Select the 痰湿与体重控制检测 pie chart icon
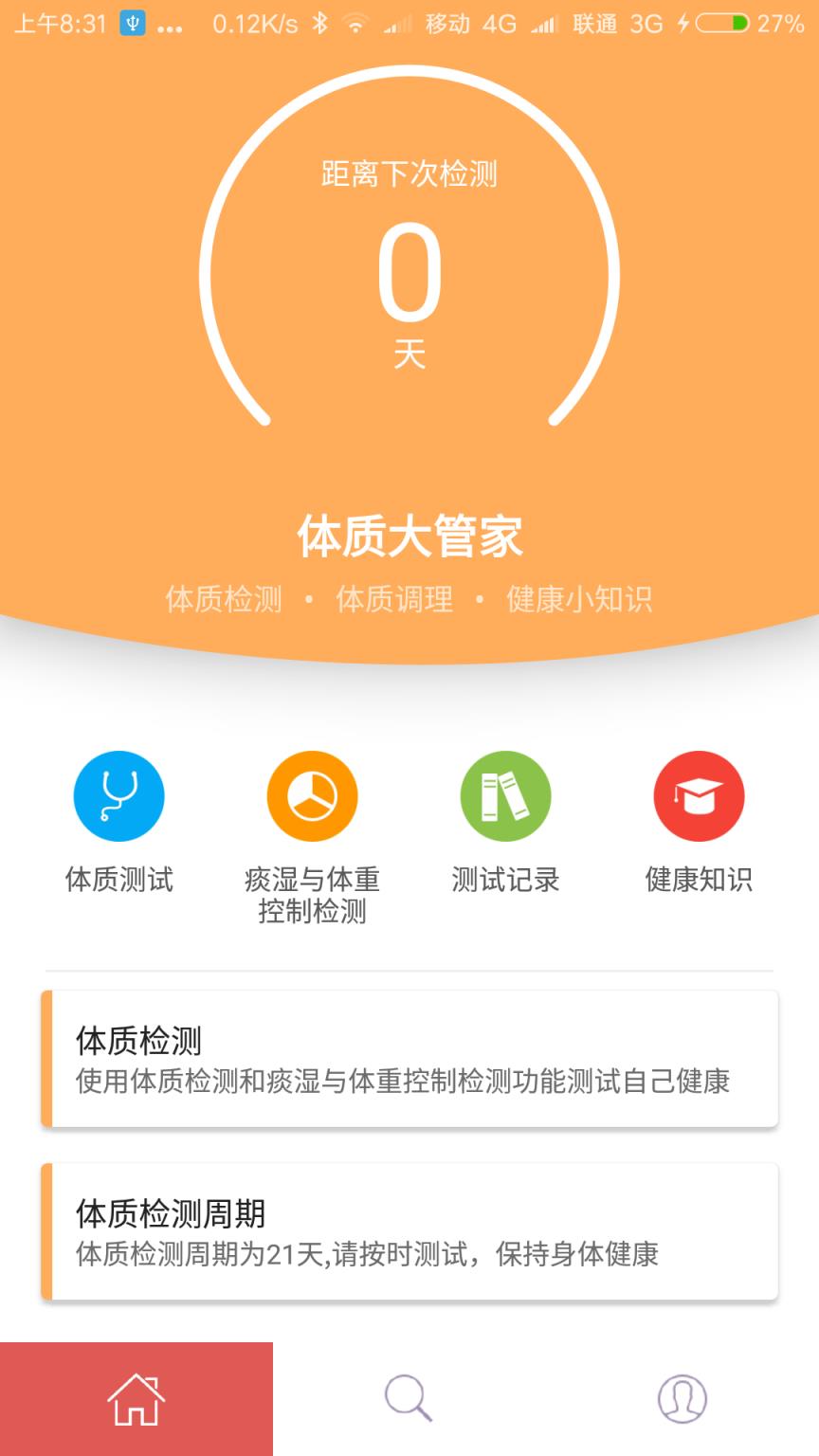819x1456 pixels. point(313,795)
